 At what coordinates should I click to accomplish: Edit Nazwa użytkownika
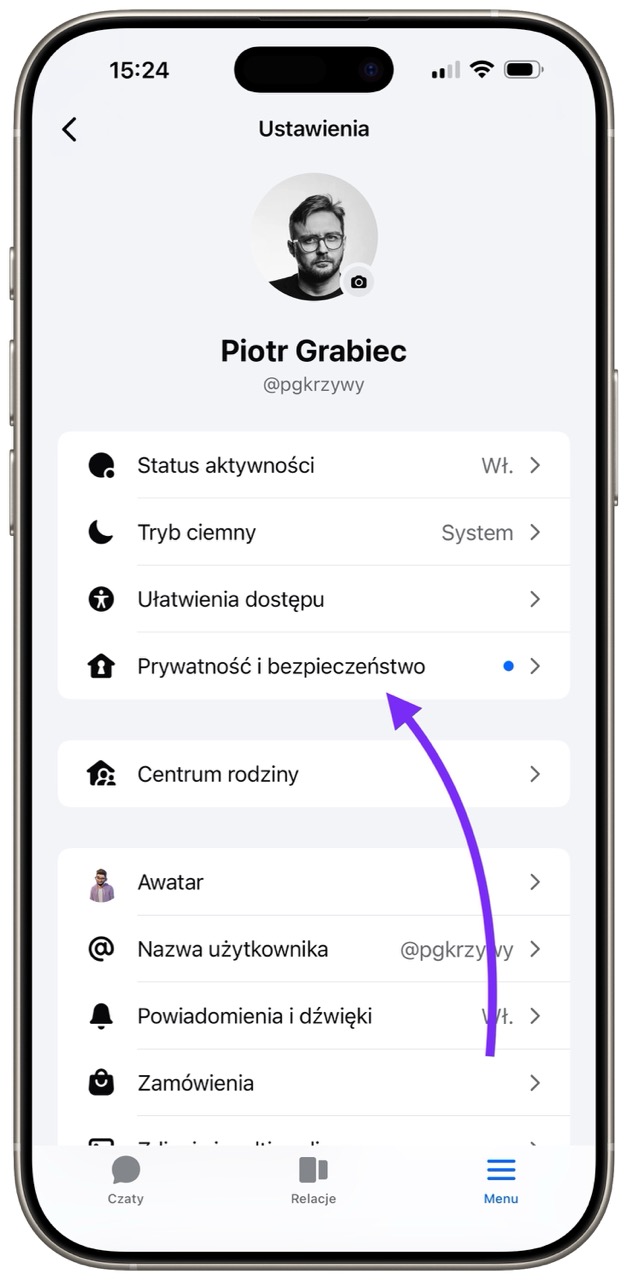pos(313,949)
